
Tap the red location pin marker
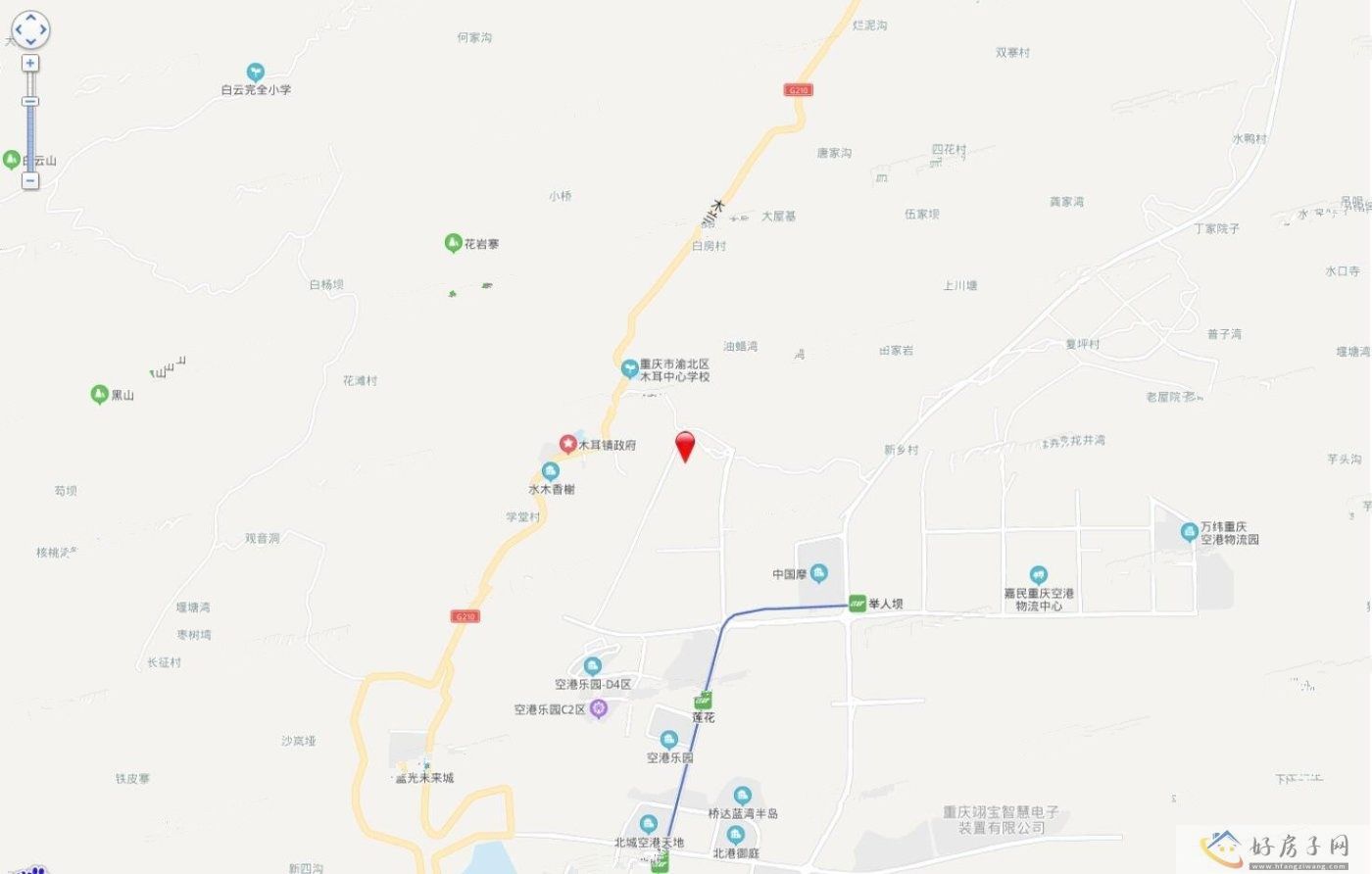pos(686,445)
